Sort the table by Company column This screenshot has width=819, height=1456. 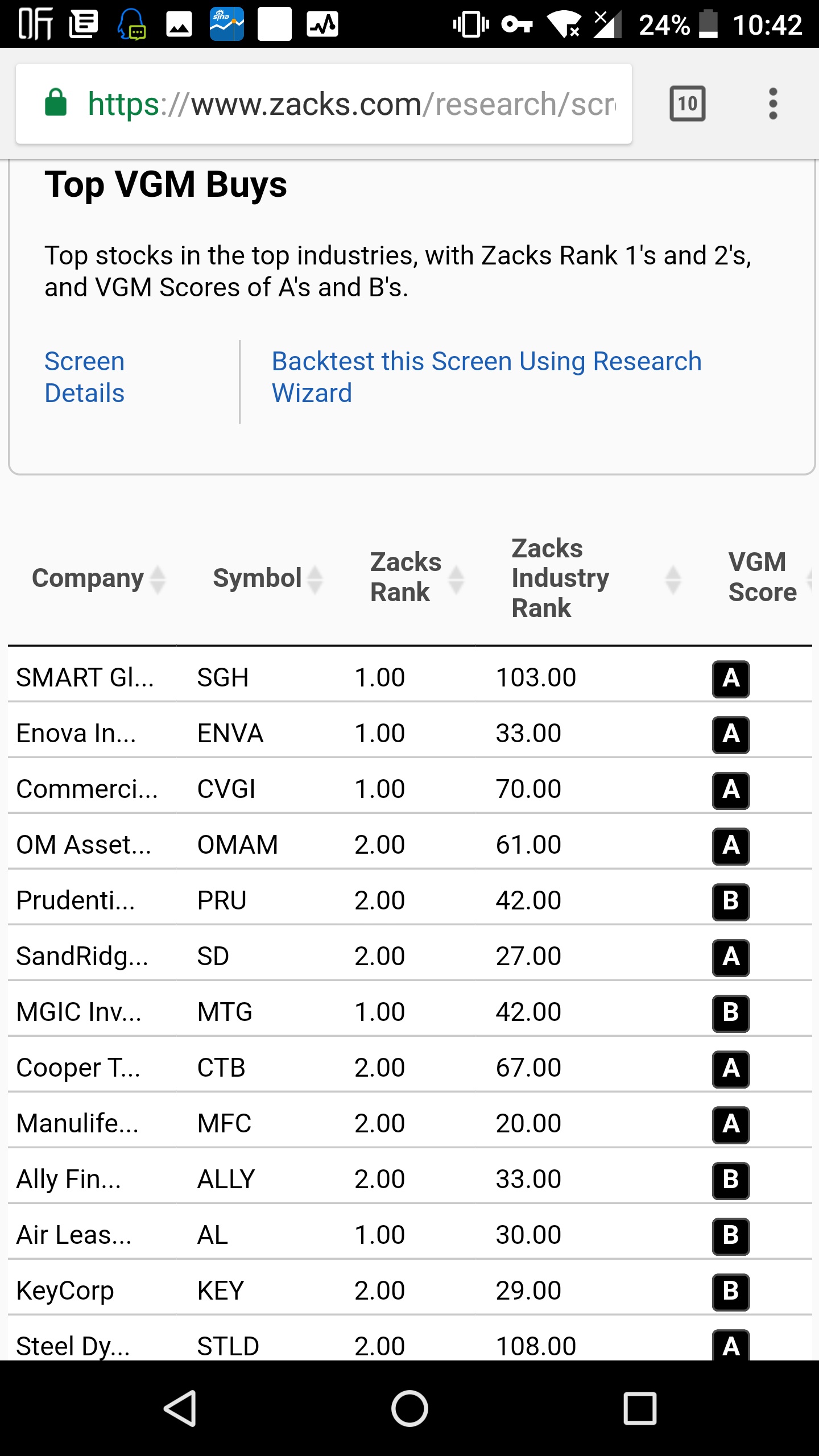click(98, 579)
